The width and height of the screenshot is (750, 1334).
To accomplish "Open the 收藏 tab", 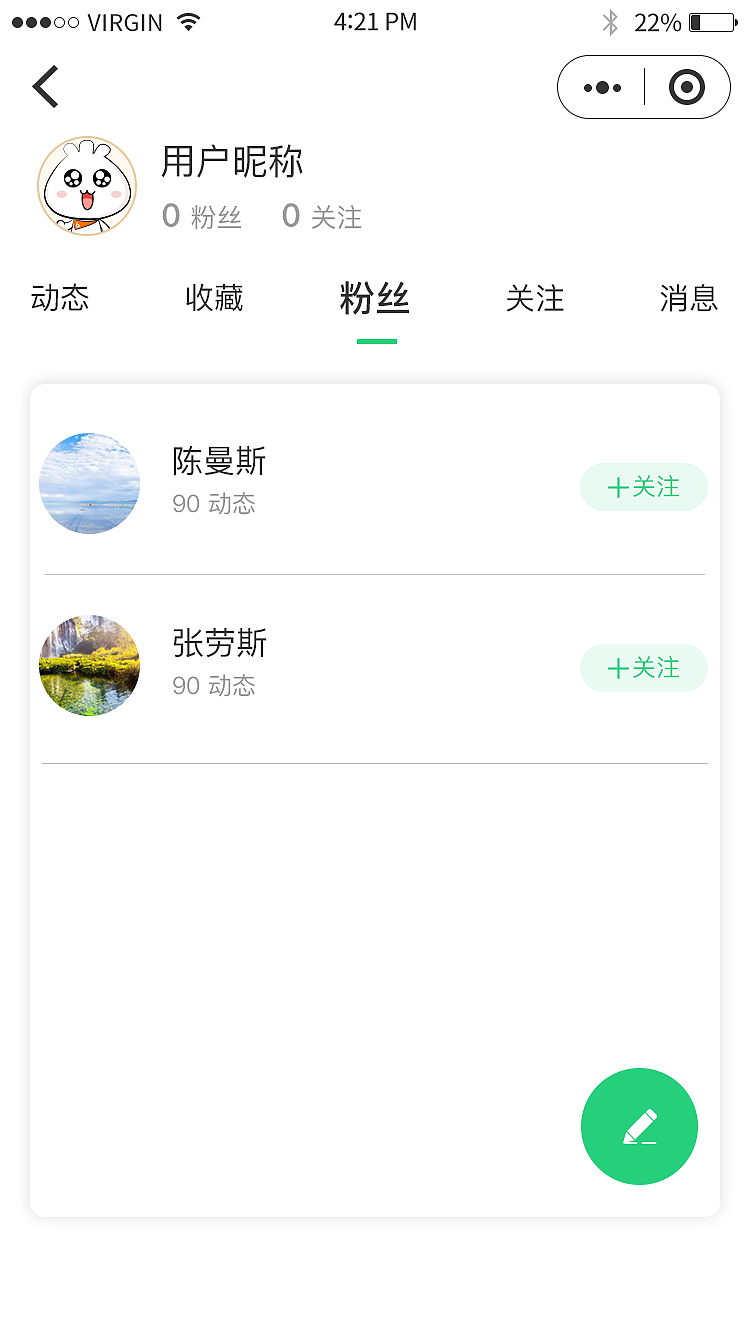I will [x=214, y=298].
